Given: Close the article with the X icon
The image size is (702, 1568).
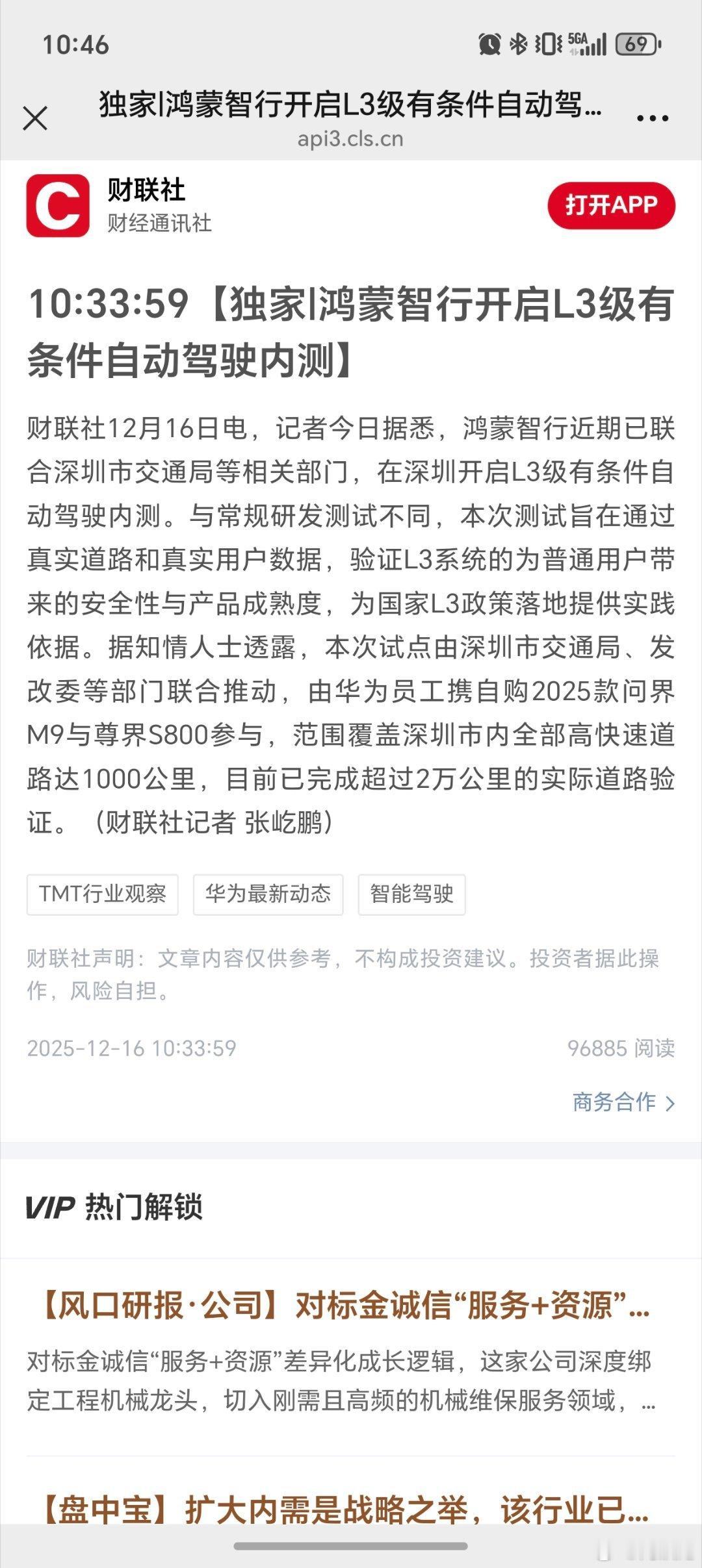Looking at the screenshot, I should point(36,117).
